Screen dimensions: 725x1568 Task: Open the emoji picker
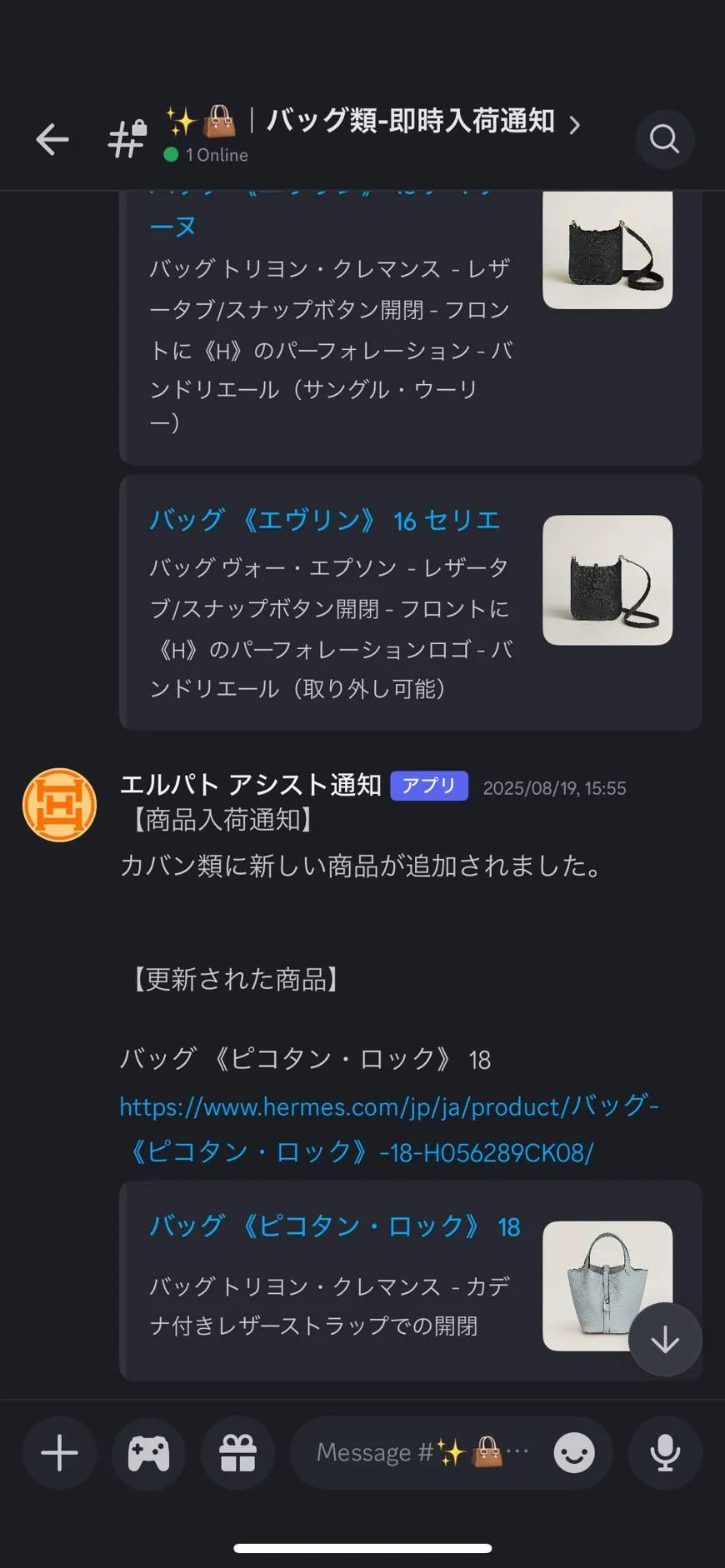point(574,1453)
